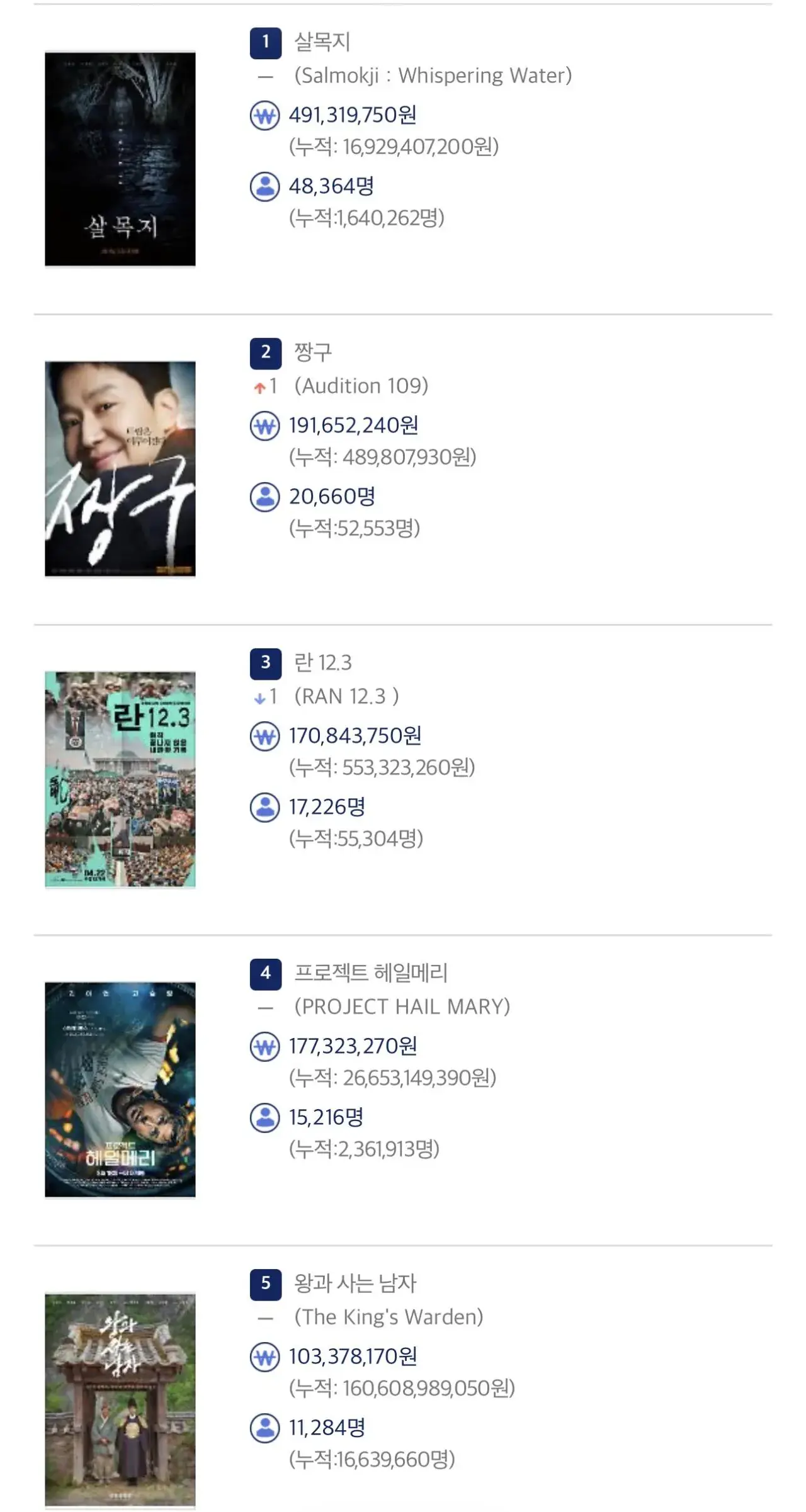Open the 살목지 movie title link
806x1512 pixels.
click(322, 40)
